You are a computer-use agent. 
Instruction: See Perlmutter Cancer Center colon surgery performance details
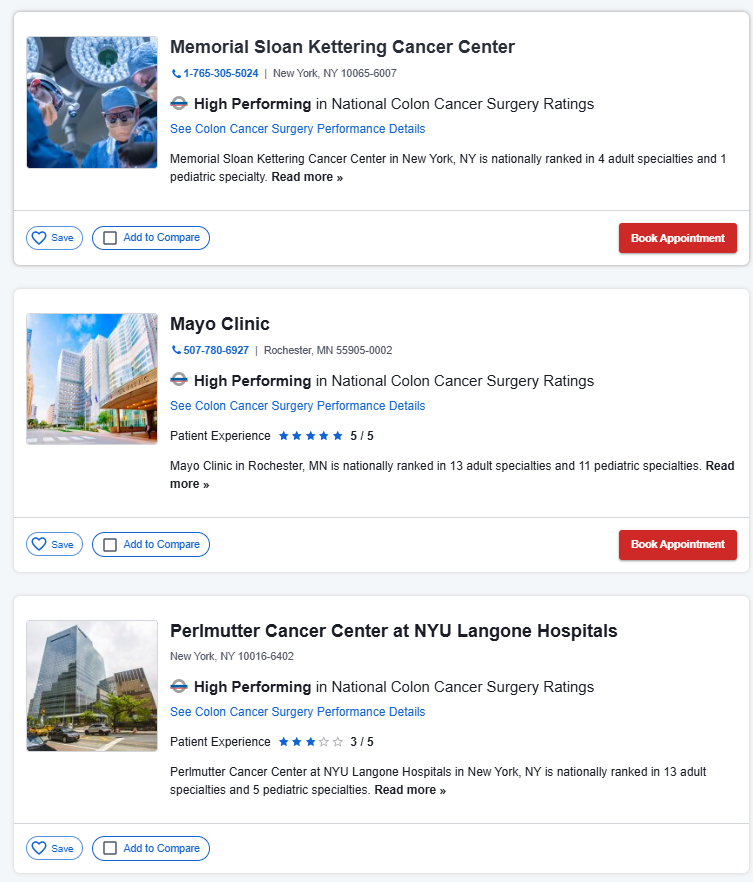click(x=297, y=712)
